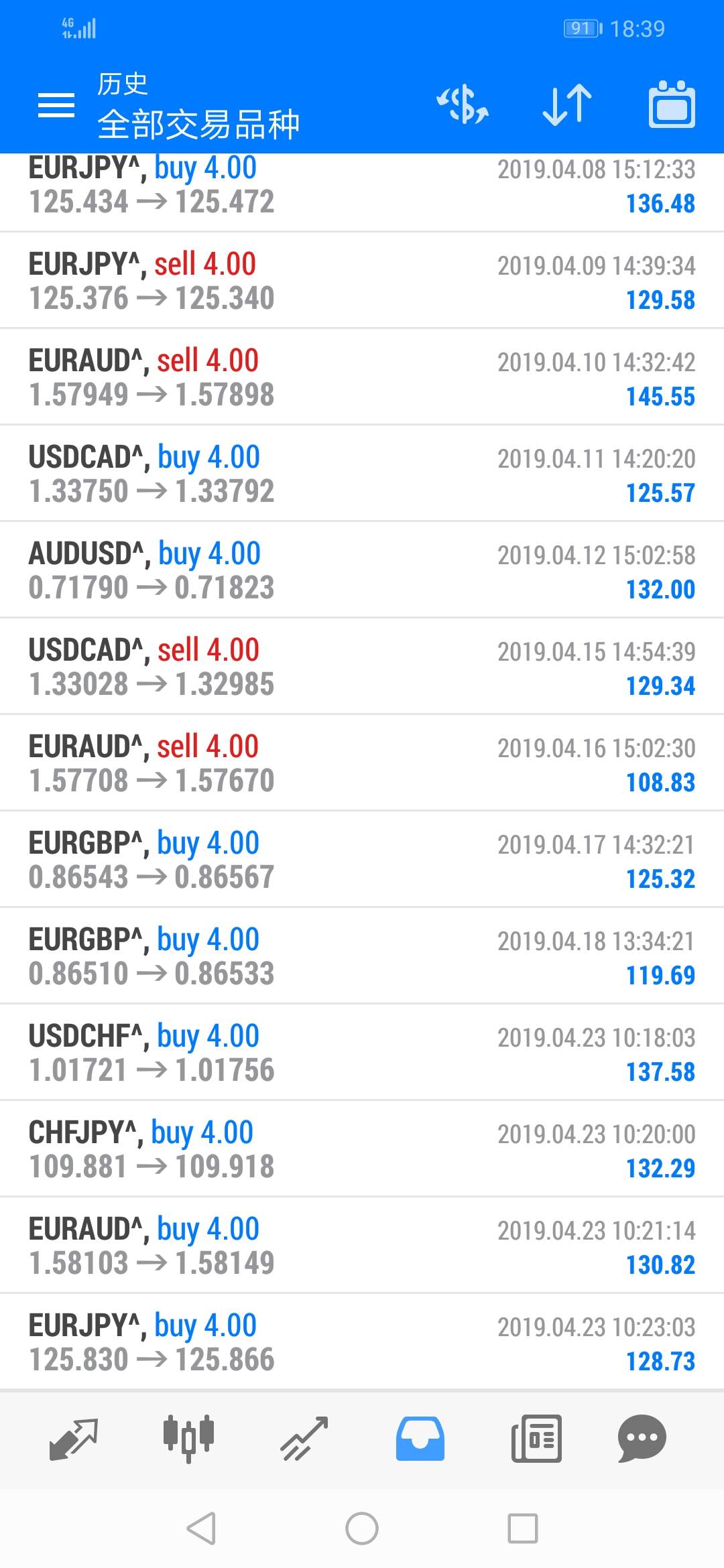The height and width of the screenshot is (1568, 724).
Task: Tap the system back button
Action: [201, 1528]
